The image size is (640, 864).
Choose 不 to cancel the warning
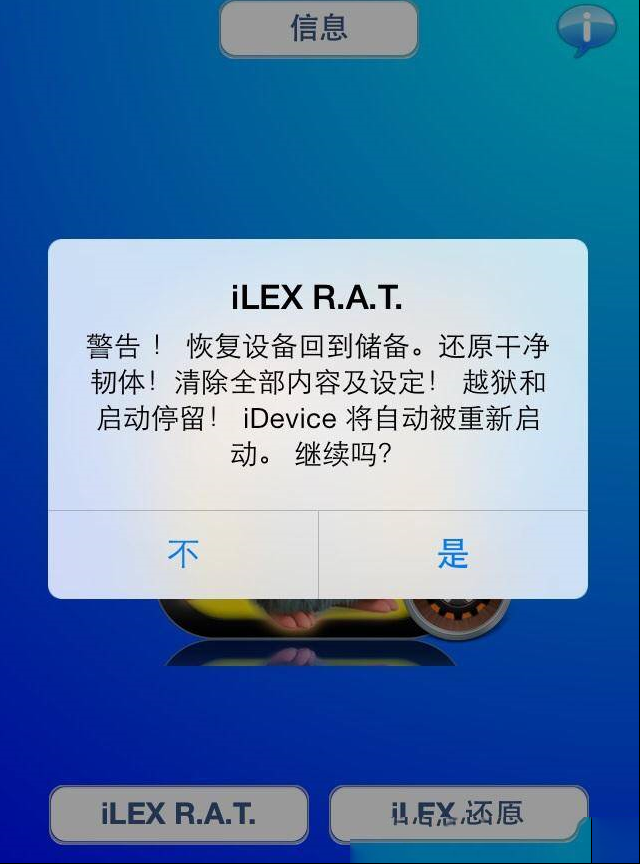pos(183,554)
